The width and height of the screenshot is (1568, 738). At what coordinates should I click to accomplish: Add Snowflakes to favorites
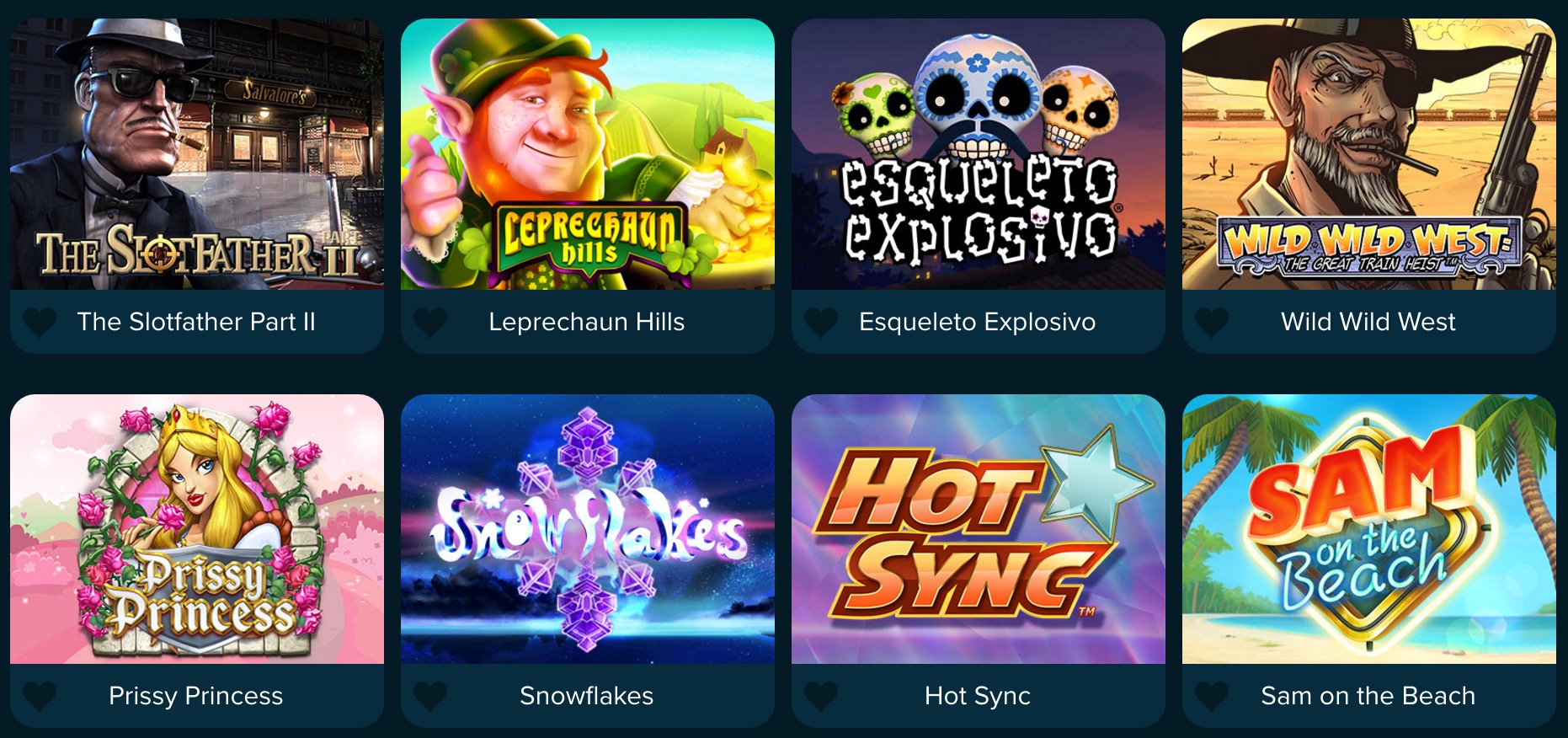pos(430,696)
